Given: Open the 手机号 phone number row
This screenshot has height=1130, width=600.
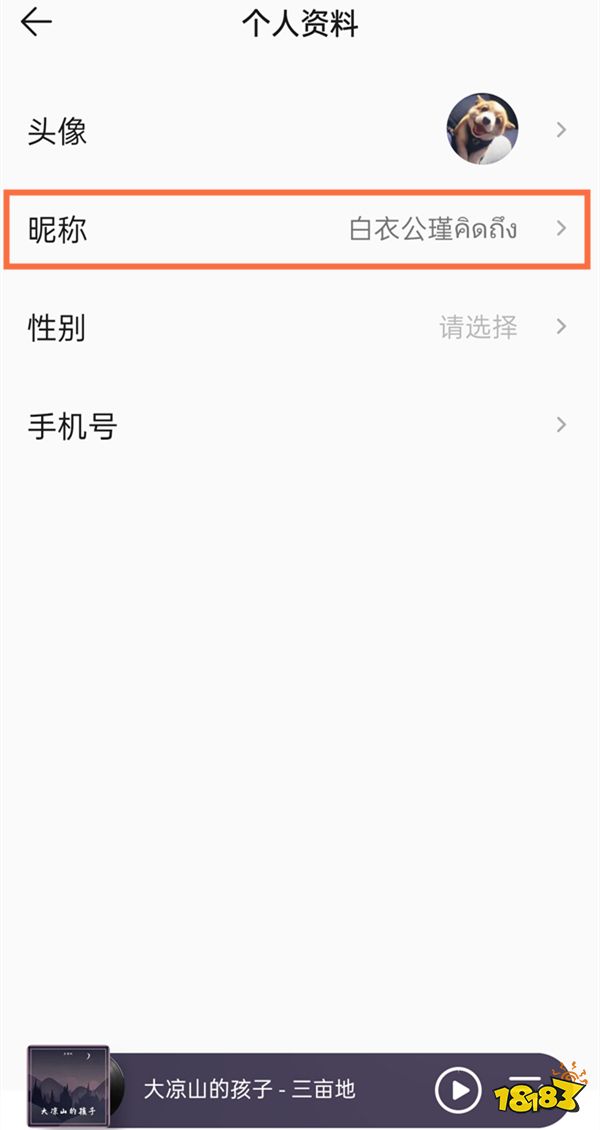Looking at the screenshot, I should pyautogui.click(x=300, y=426).
